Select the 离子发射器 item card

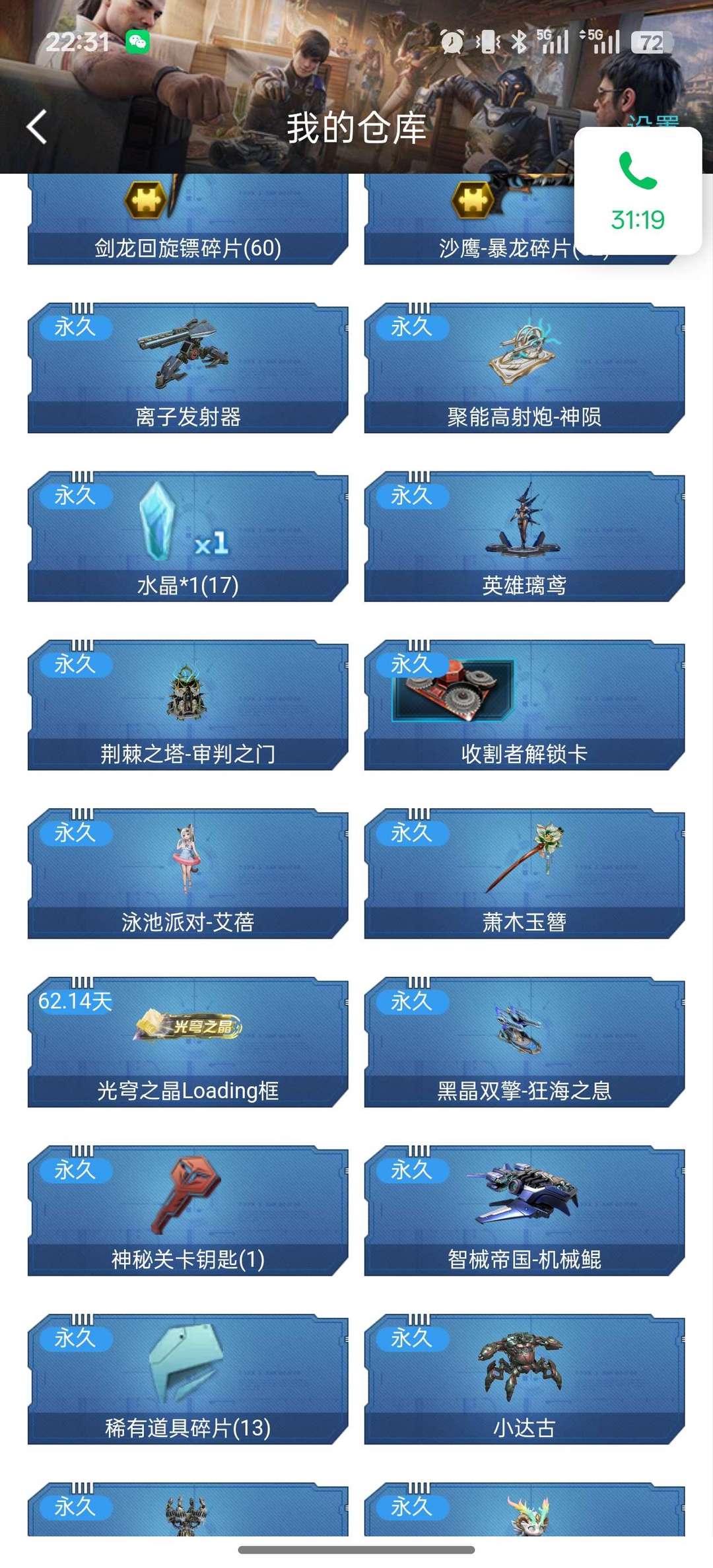tap(187, 368)
